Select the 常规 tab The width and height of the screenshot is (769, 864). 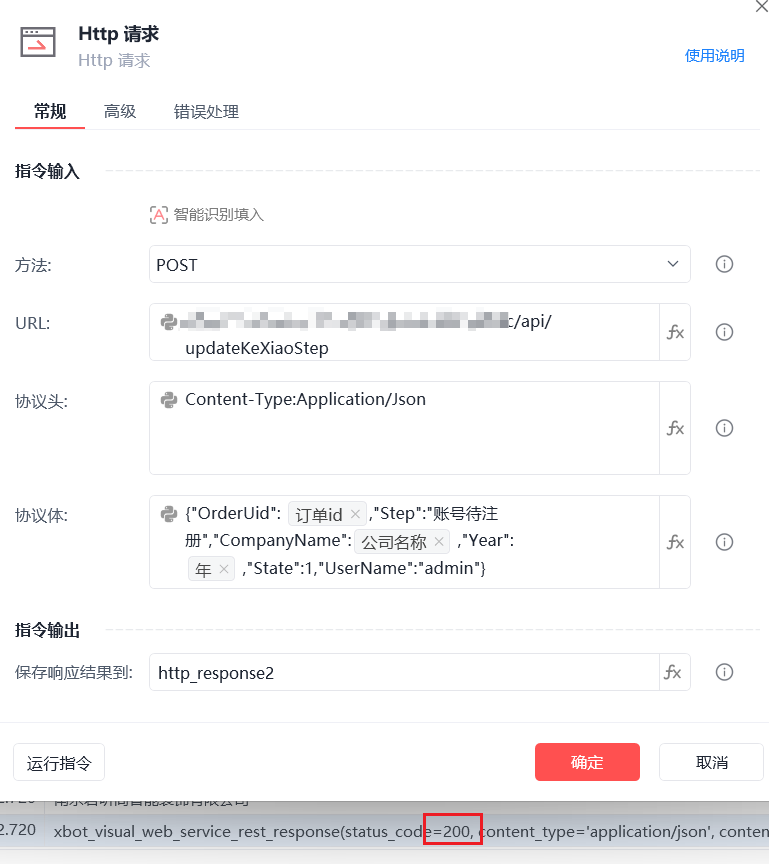50,112
